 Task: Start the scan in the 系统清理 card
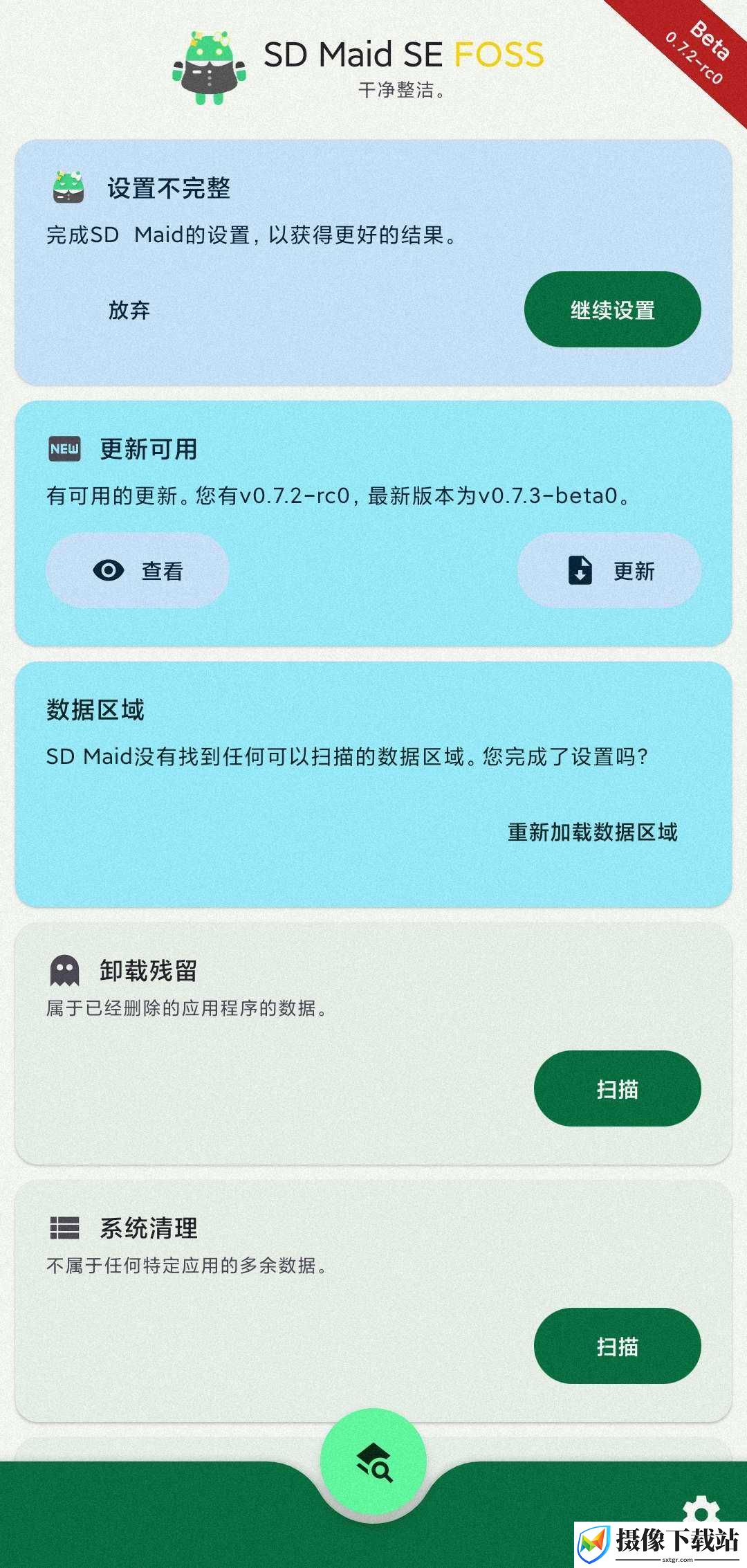[x=617, y=1346]
